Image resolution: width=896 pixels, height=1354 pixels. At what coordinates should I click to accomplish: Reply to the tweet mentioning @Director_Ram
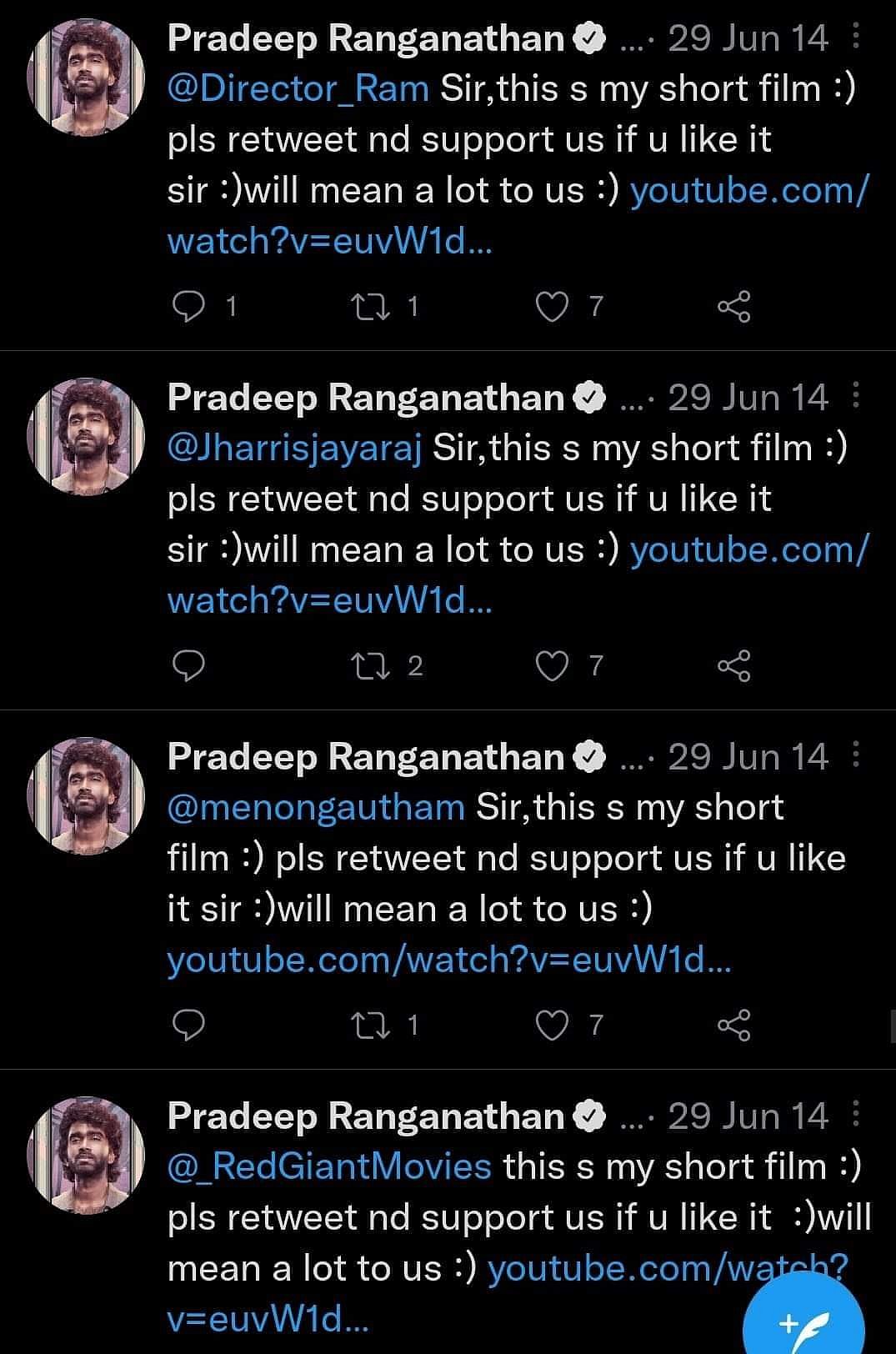(188, 307)
